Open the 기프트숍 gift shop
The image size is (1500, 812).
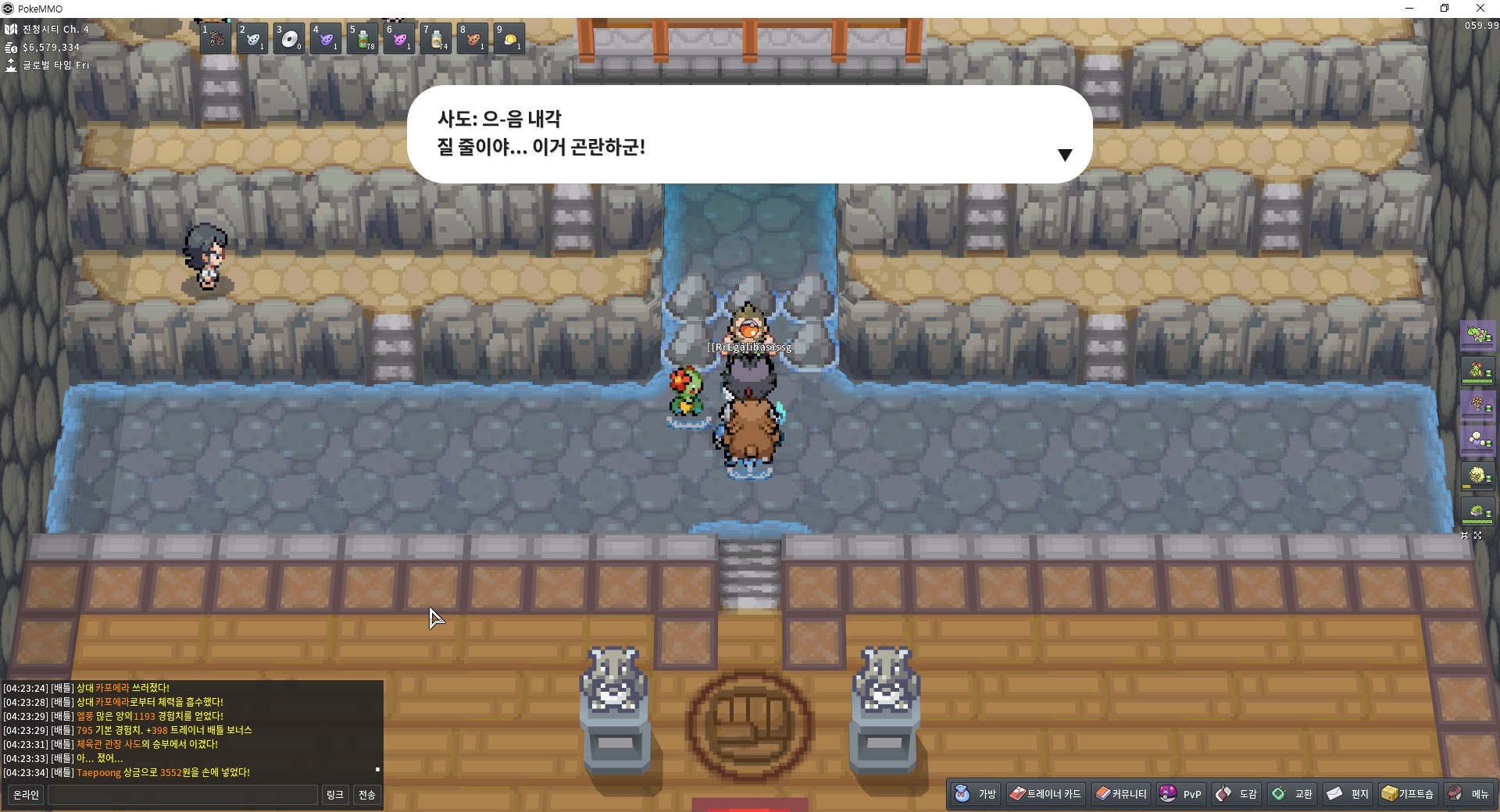click(x=1408, y=793)
